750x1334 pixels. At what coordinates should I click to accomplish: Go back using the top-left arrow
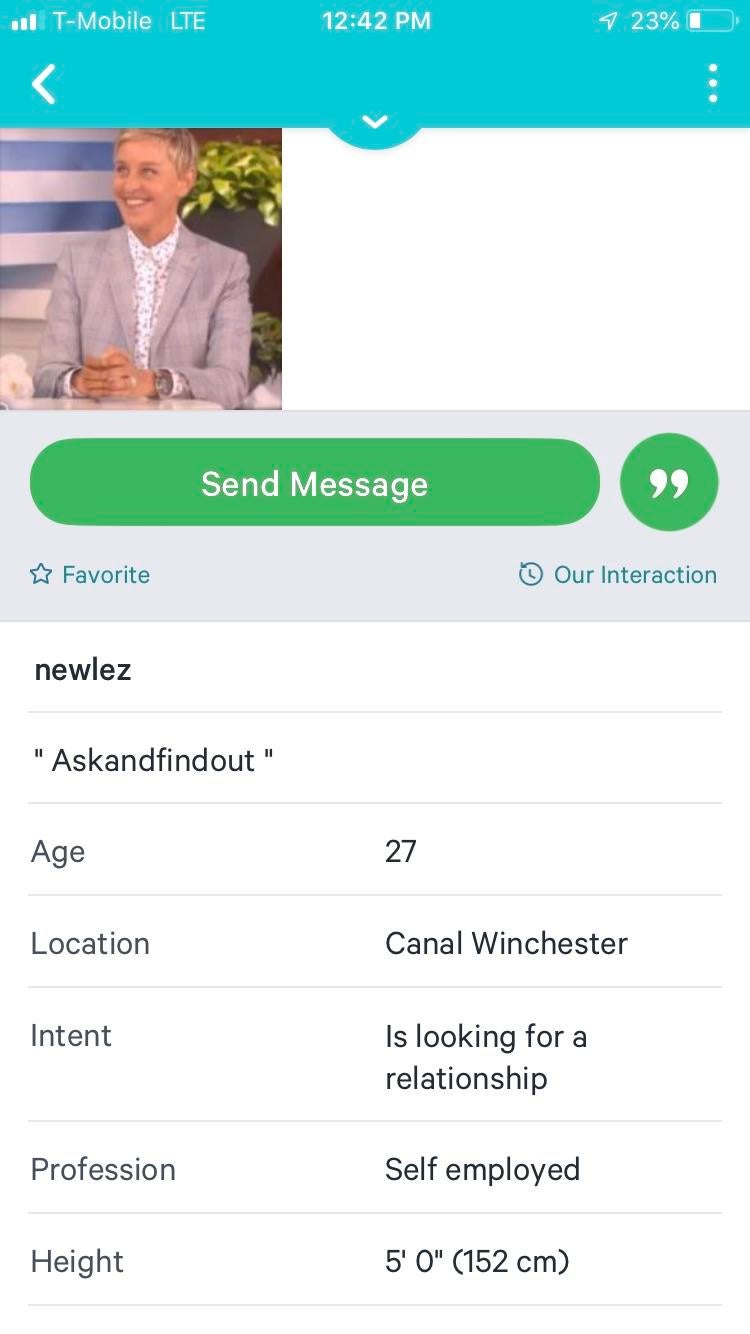(44, 85)
